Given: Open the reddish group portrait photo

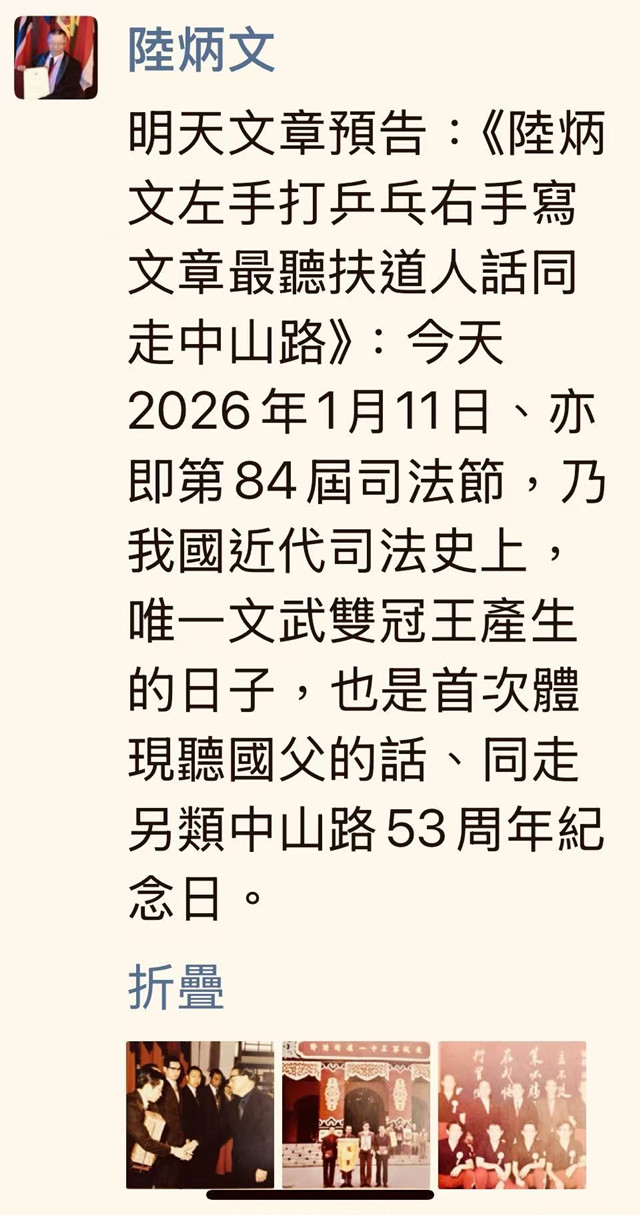Looking at the screenshot, I should pyautogui.click(x=512, y=1114).
